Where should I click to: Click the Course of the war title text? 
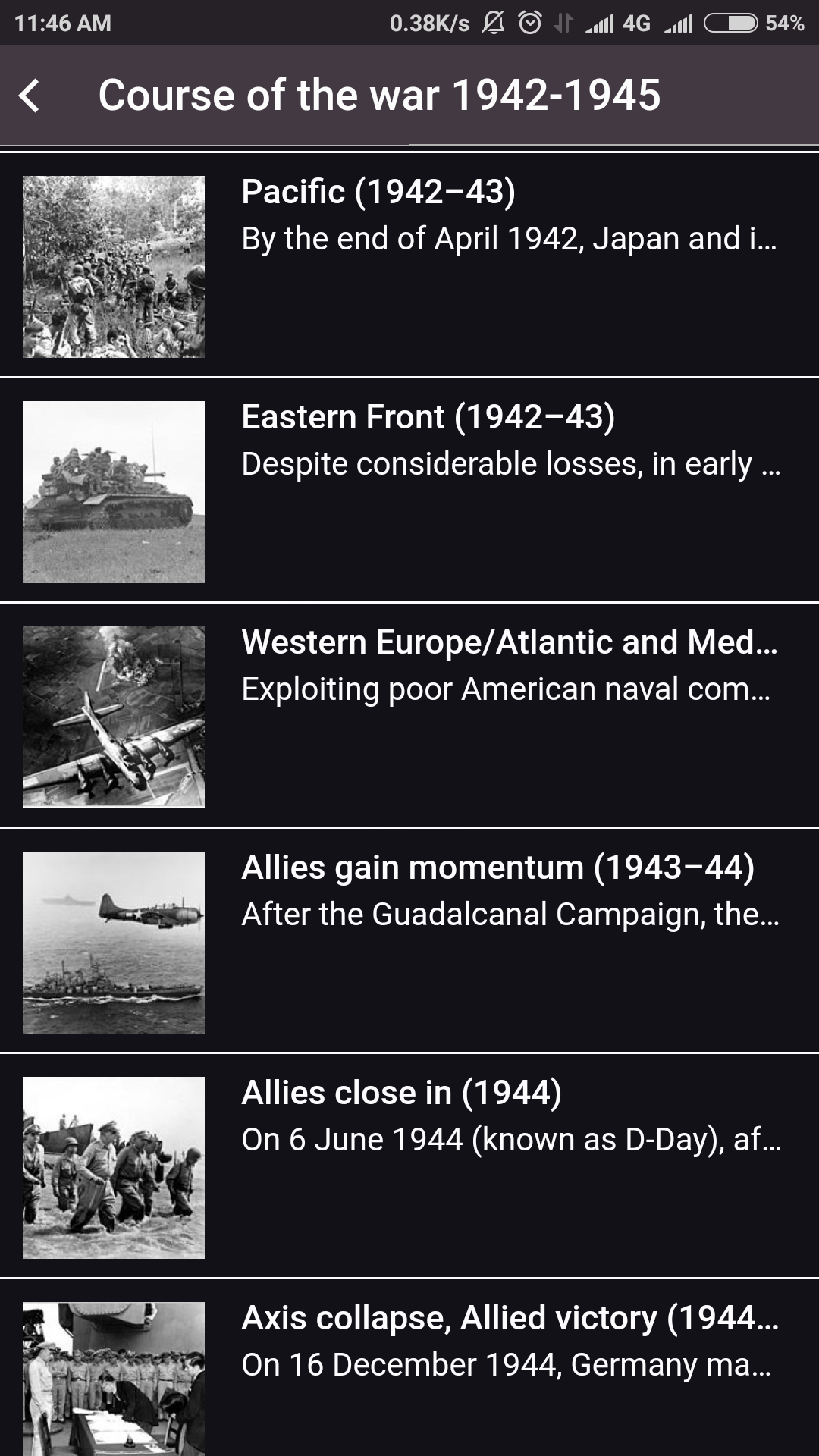pyautogui.click(x=381, y=95)
